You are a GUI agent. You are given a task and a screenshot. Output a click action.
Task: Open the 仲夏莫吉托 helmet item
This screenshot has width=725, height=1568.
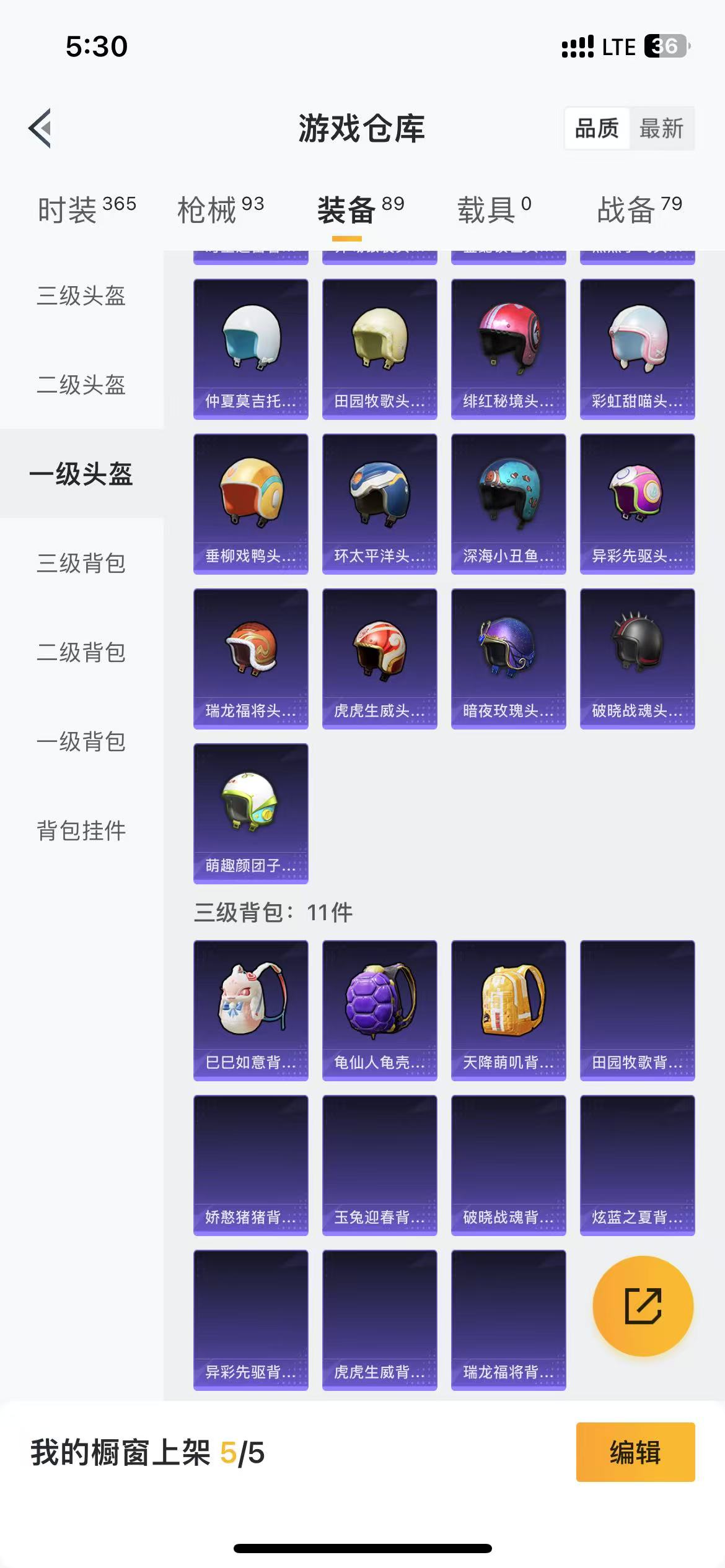point(251,349)
